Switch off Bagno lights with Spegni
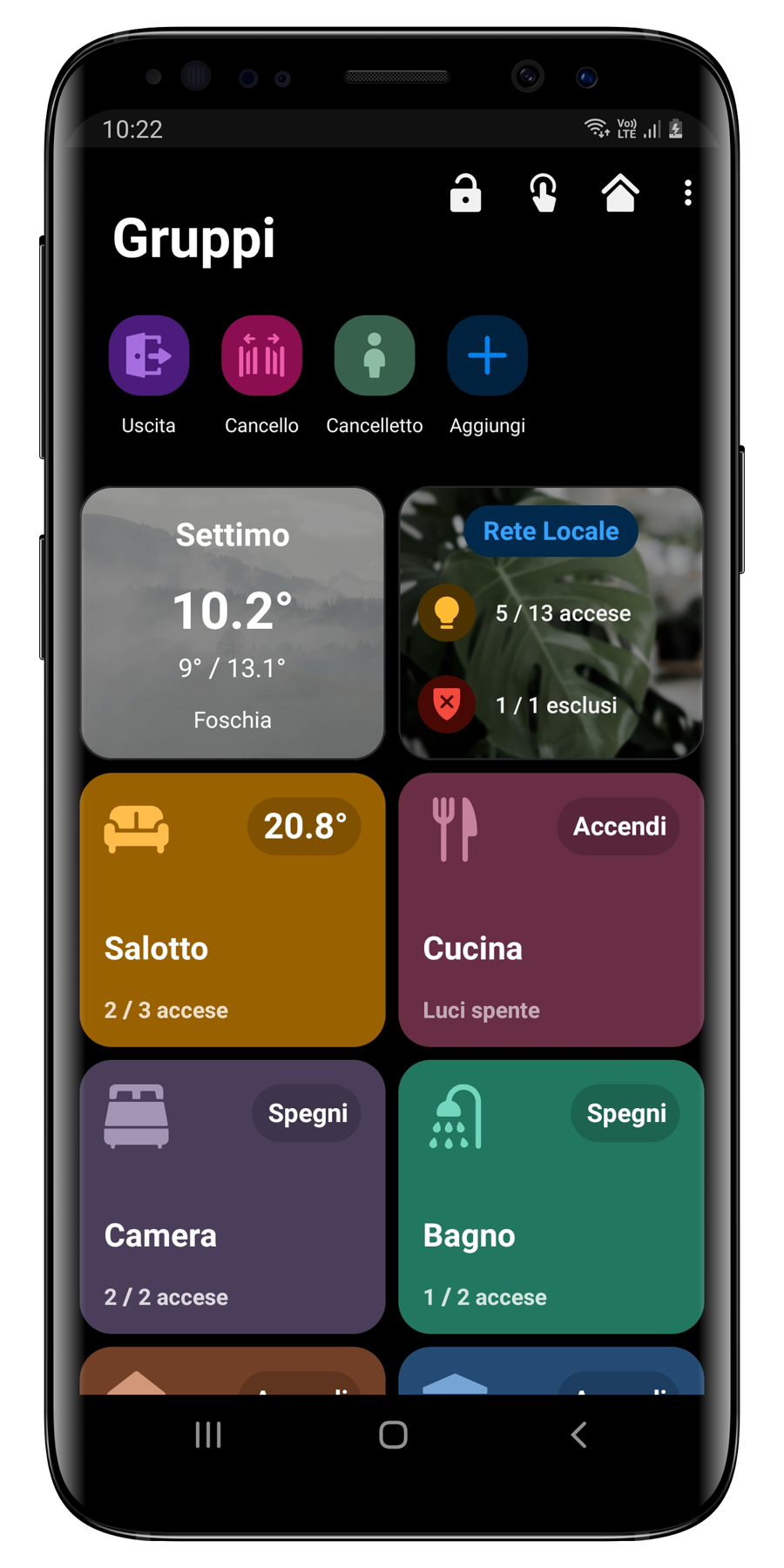 tap(625, 1113)
